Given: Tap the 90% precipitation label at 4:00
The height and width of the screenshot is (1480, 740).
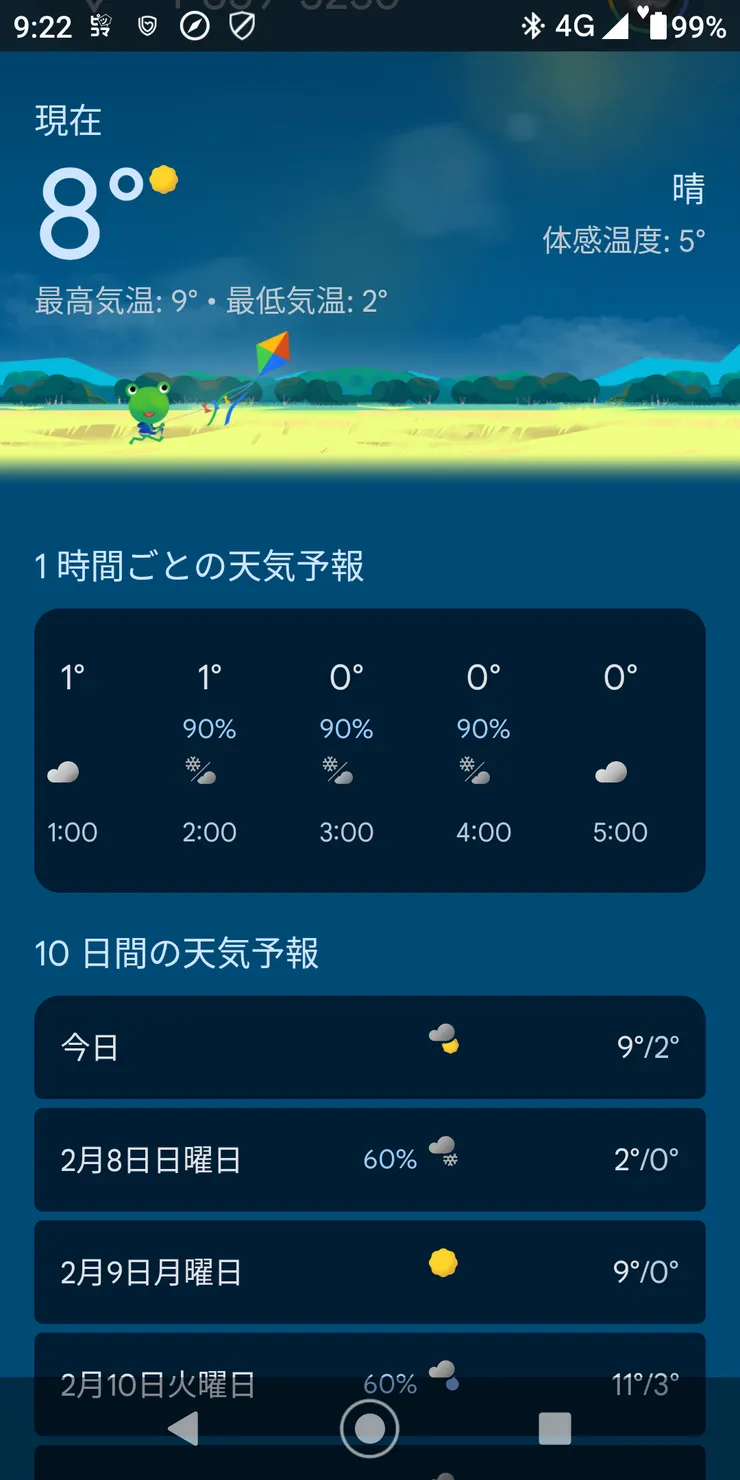Looking at the screenshot, I should (482, 729).
